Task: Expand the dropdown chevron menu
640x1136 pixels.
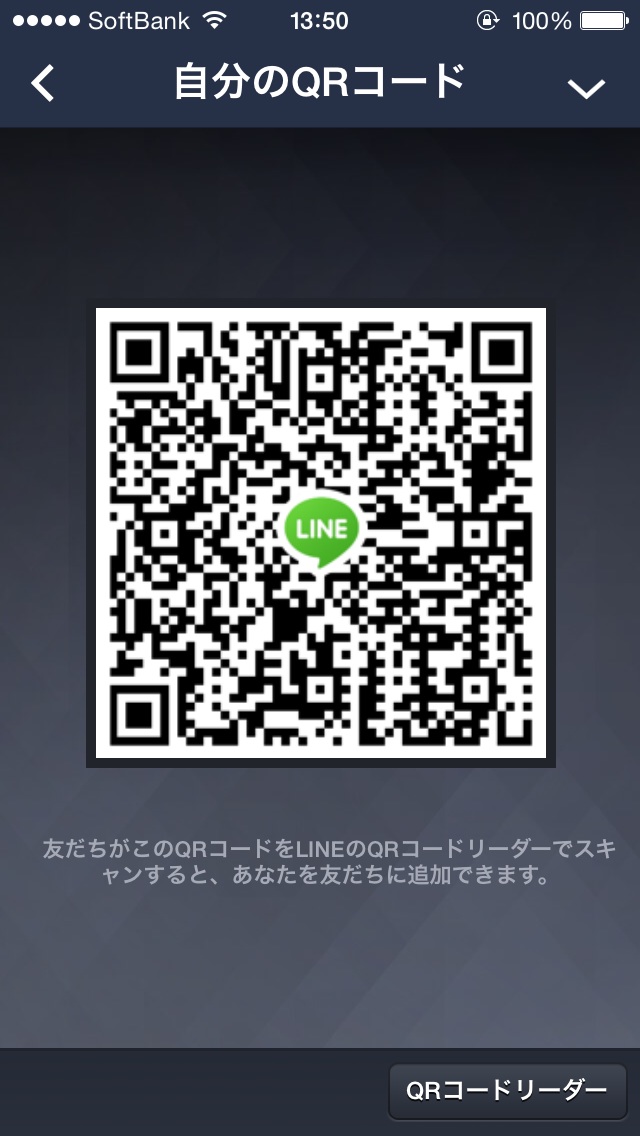Action: click(586, 88)
